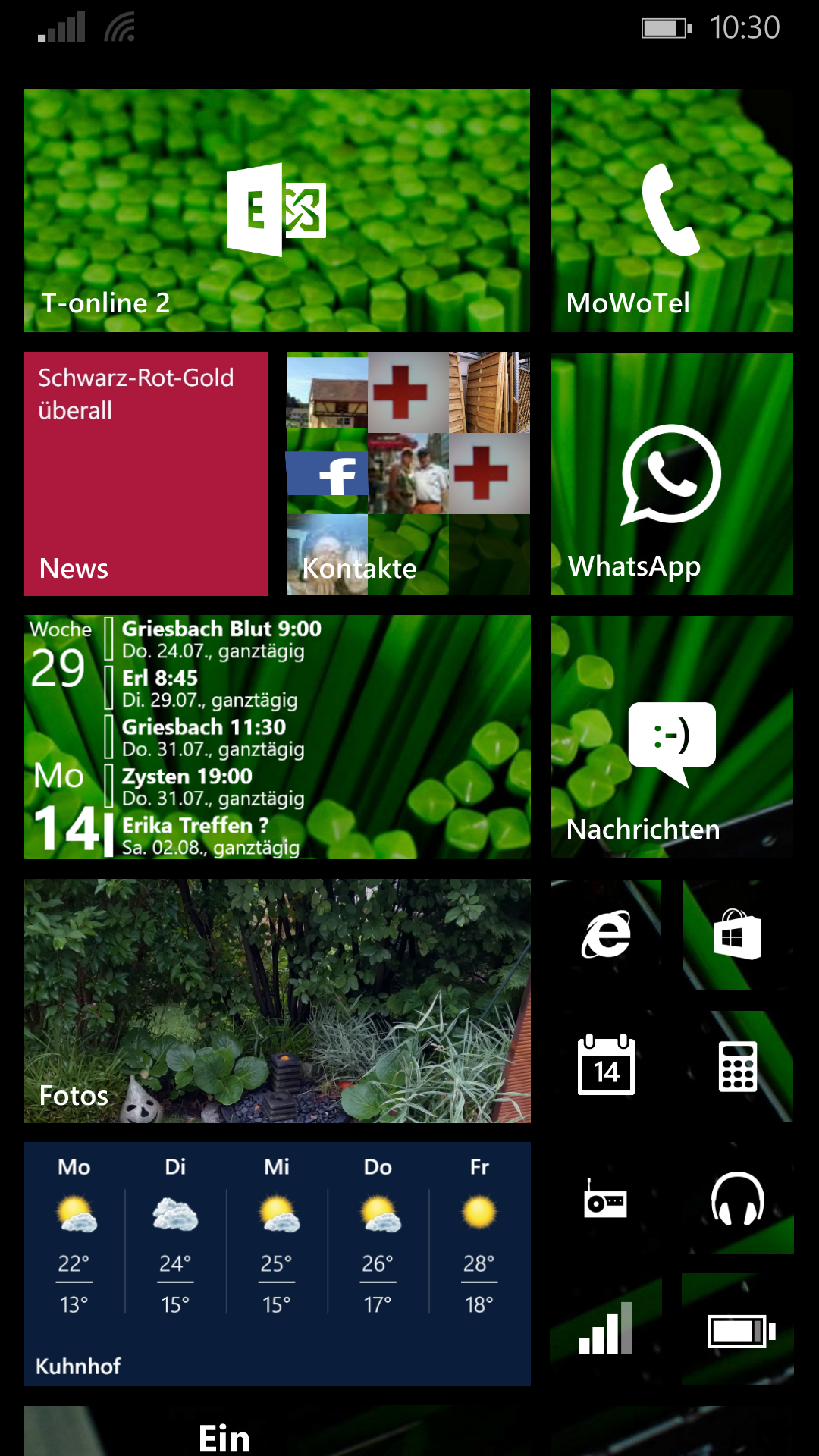Launch Internet Explorer

pos(606,934)
